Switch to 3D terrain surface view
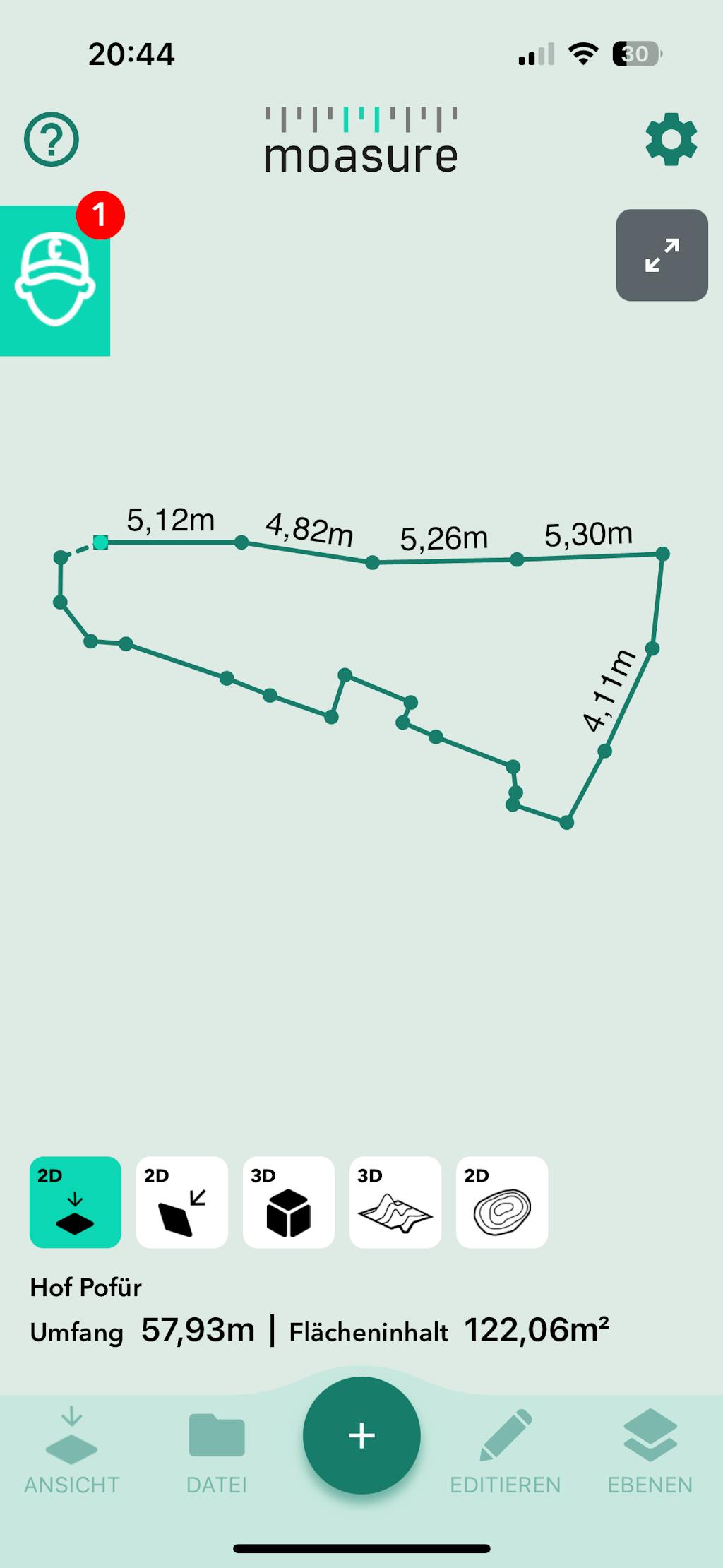Viewport: 723px width, 1568px height. pos(395,1202)
